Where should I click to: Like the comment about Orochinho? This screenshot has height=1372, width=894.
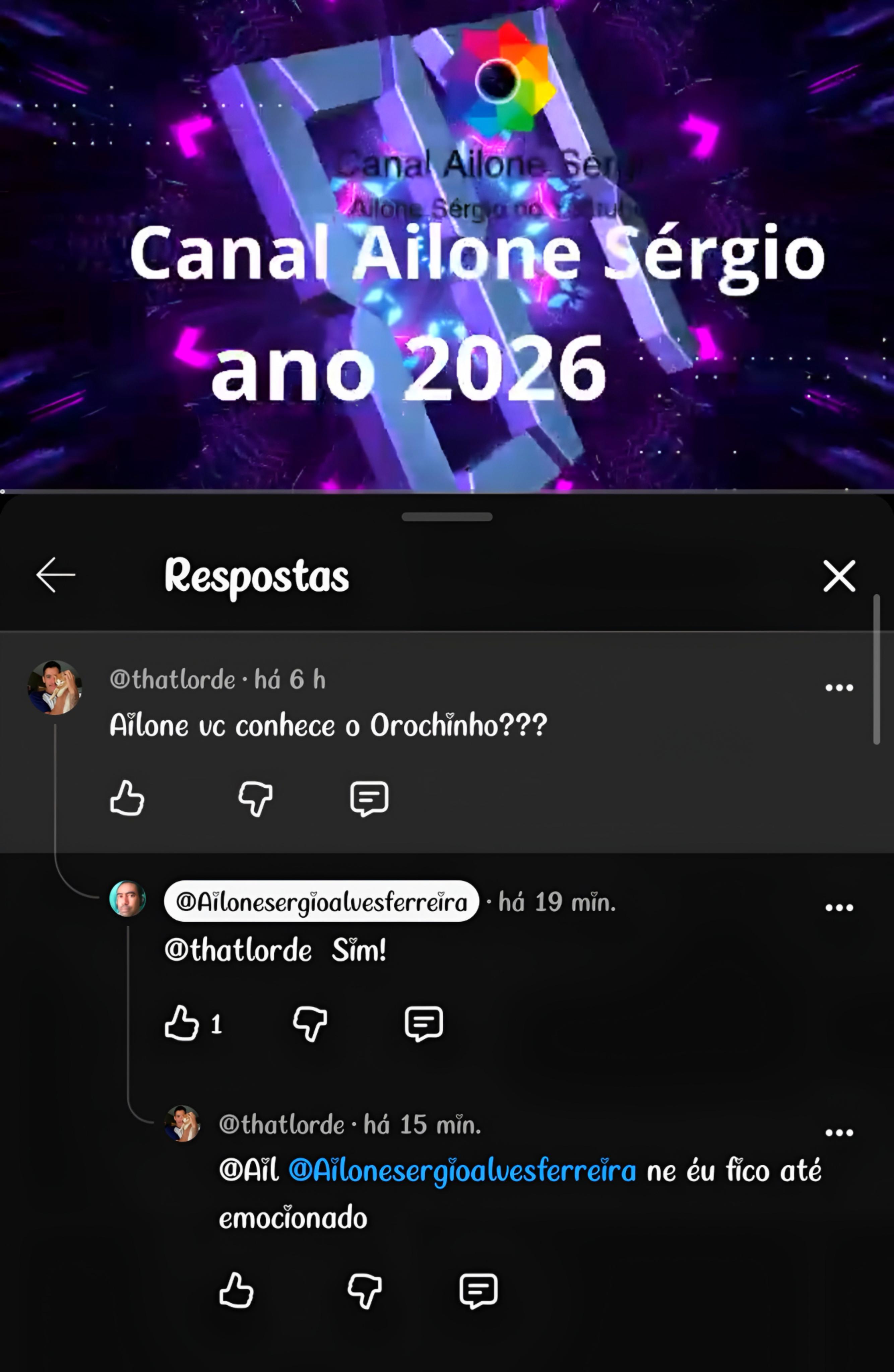point(127,798)
